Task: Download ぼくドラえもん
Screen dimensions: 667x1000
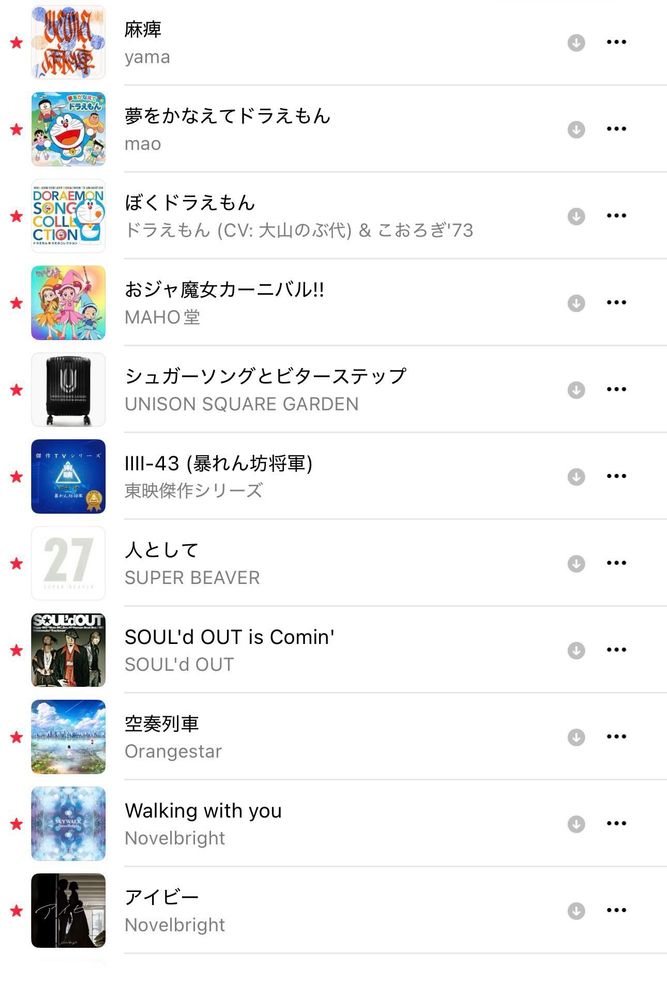Action: [x=576, y=216]
